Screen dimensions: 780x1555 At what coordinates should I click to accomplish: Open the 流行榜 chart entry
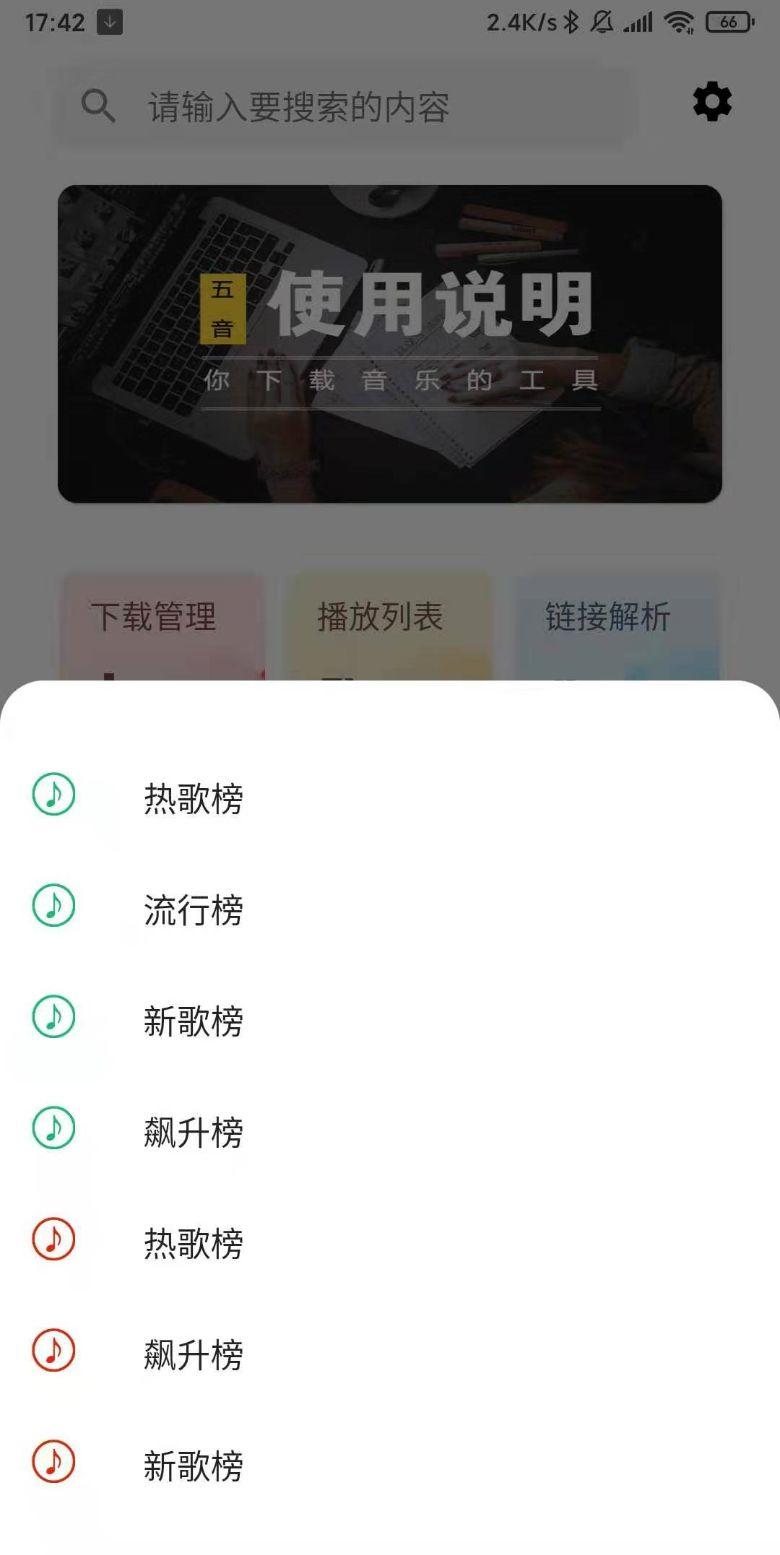click(x=194, y=910)
